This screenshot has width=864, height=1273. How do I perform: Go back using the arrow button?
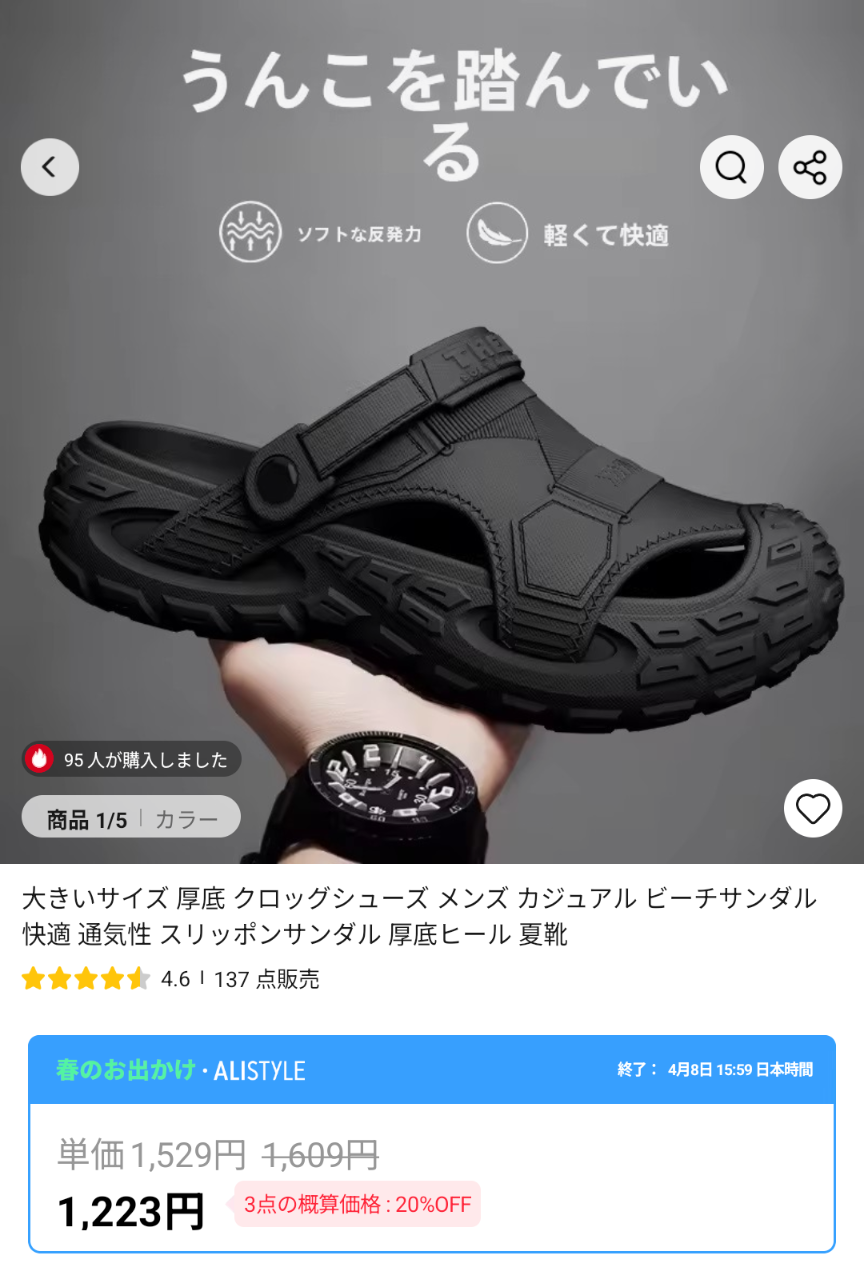[49, 167]
